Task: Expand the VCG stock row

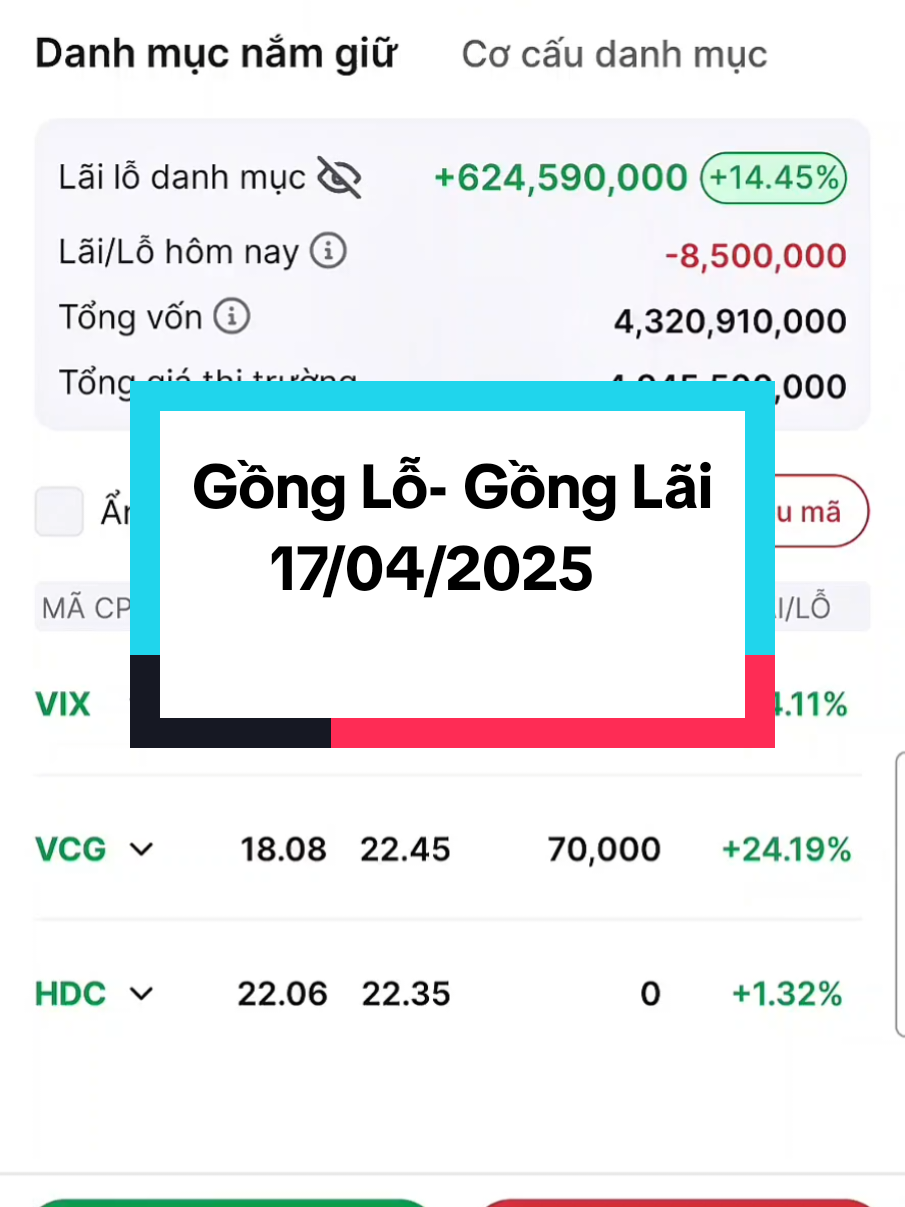Action: pyautogui.click(x=142, y=850)
